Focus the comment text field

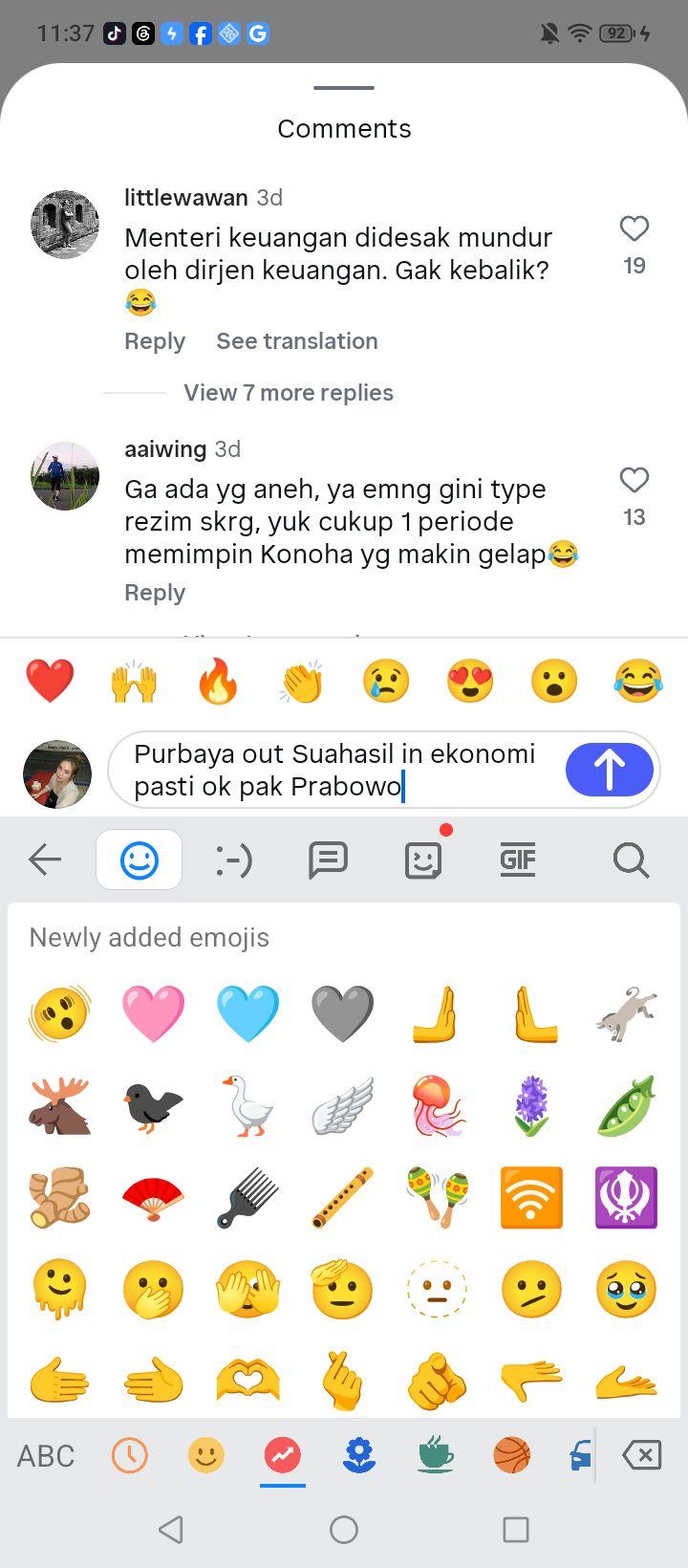pos(334,770)
